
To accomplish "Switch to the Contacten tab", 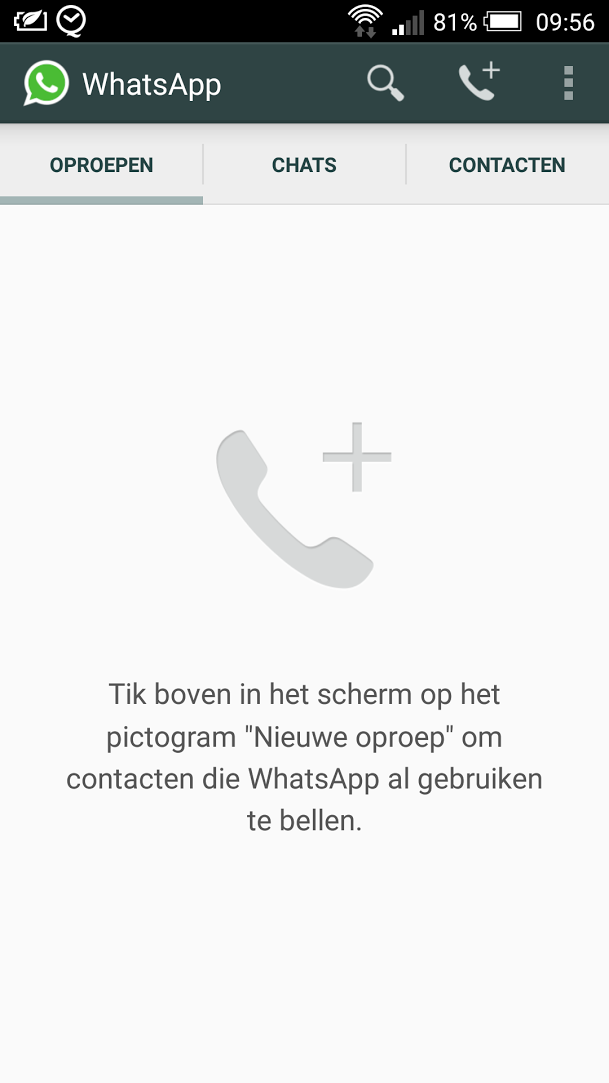I will [x=507, y=165].
